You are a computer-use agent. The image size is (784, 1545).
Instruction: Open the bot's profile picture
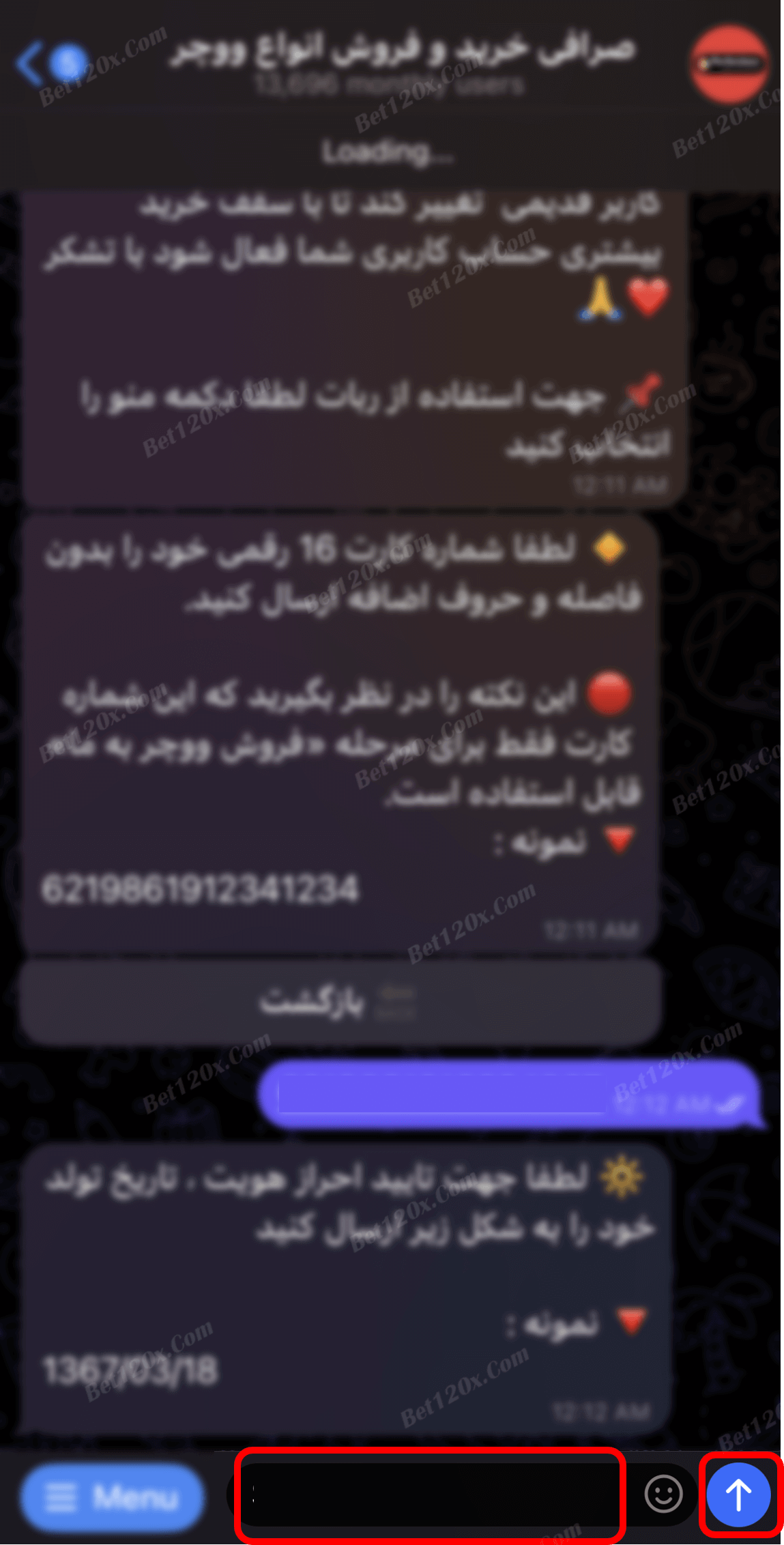[729, 64]
